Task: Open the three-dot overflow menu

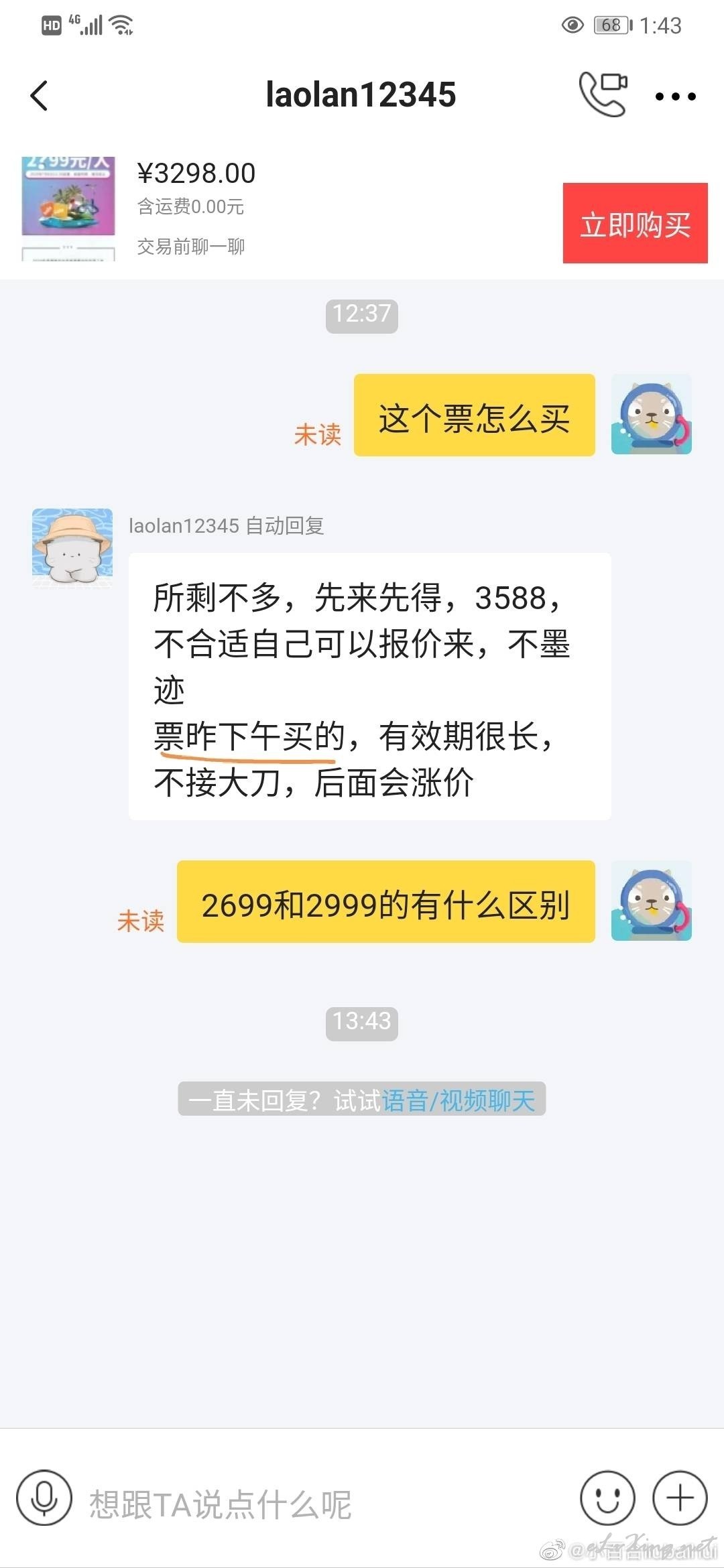Action: 675,96
